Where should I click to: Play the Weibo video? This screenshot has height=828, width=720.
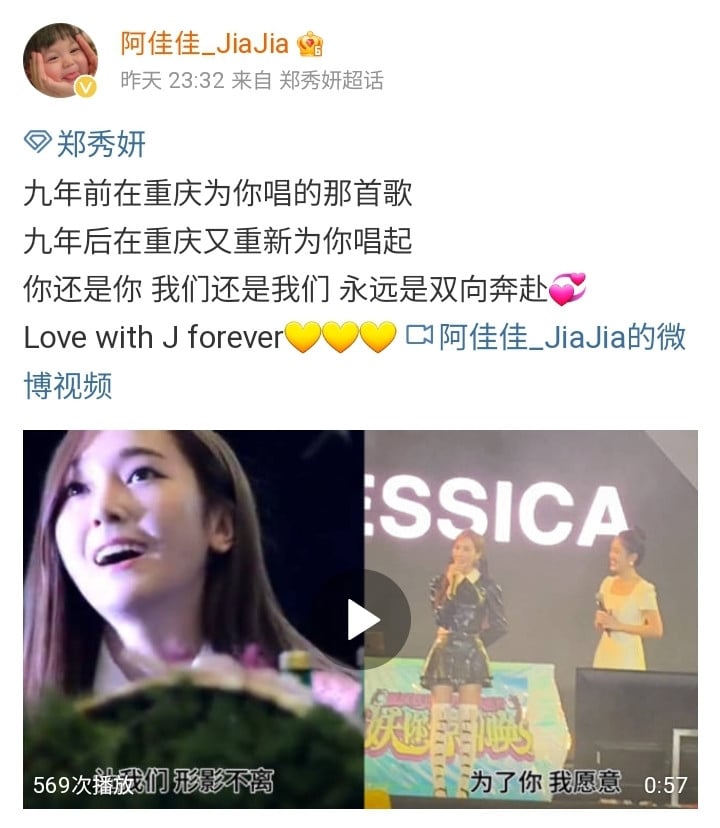point(362,620)
